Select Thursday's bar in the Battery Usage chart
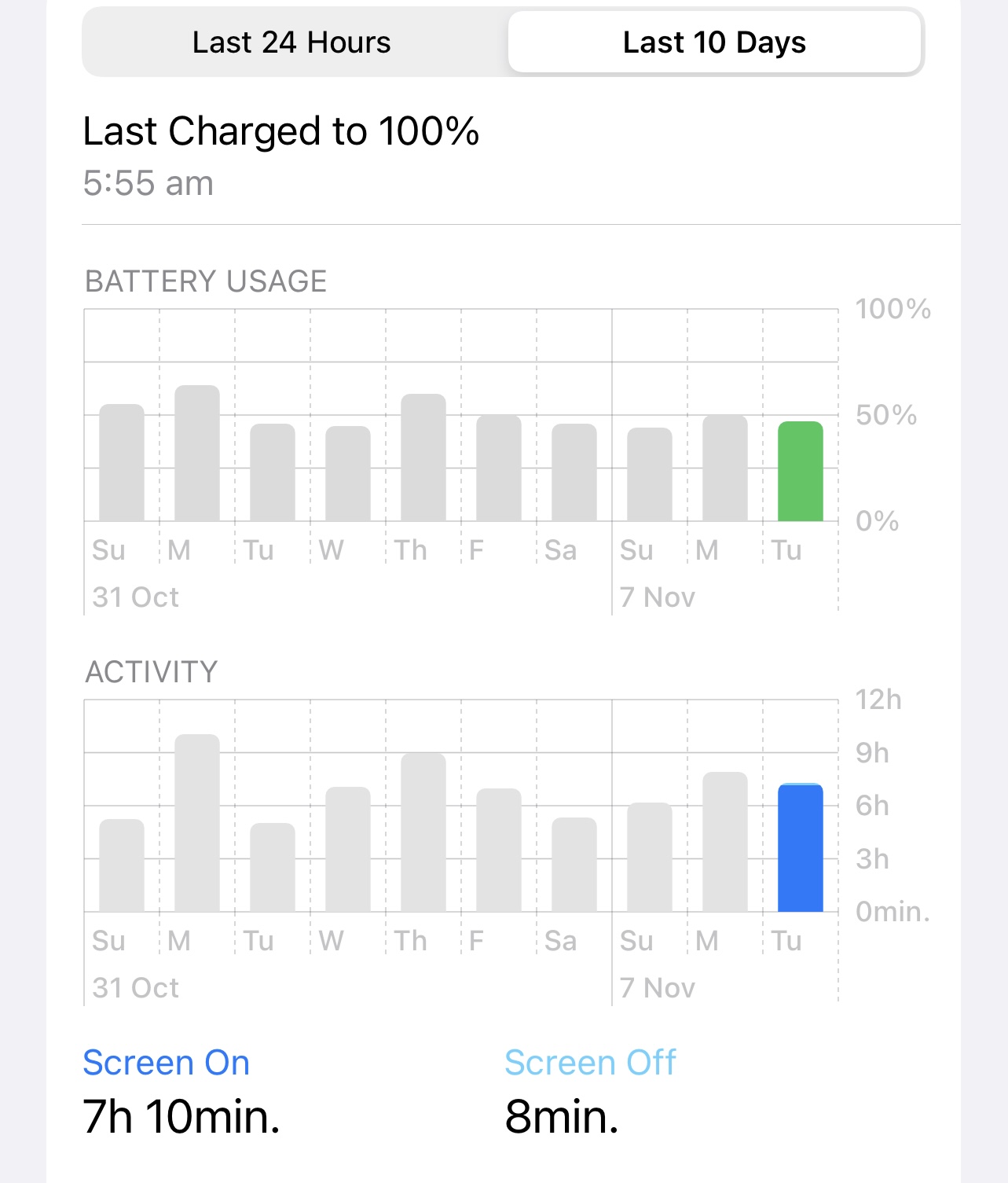This screenshot has width=1008, height=1183. coord(423,458)
